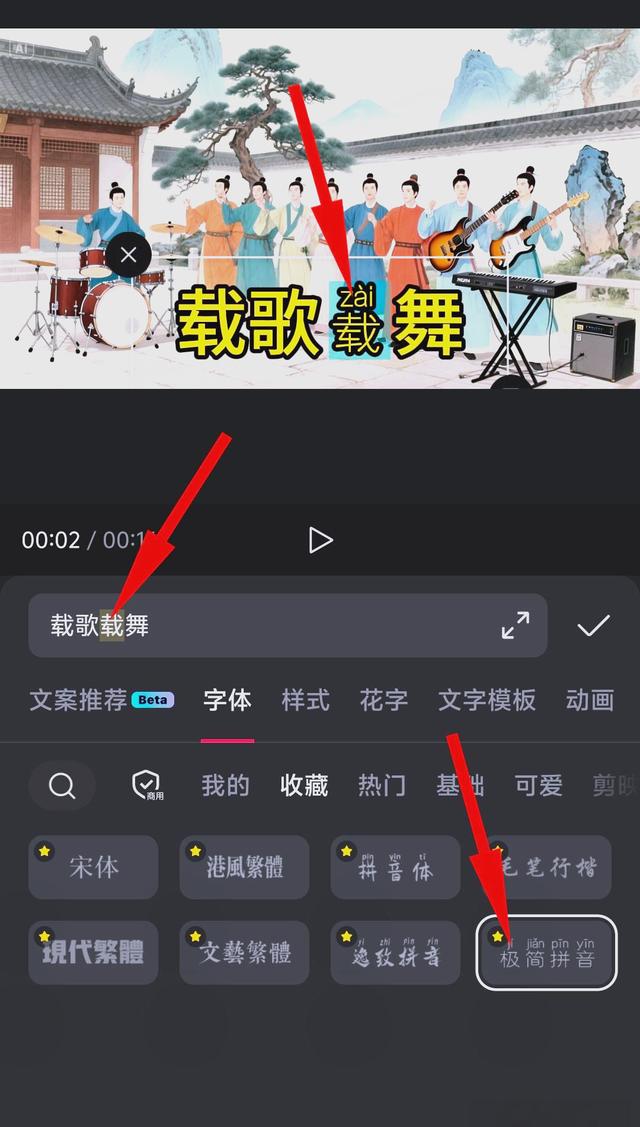Play the video preview
The image size is (640, 1127).
click(x=321, y=540)
